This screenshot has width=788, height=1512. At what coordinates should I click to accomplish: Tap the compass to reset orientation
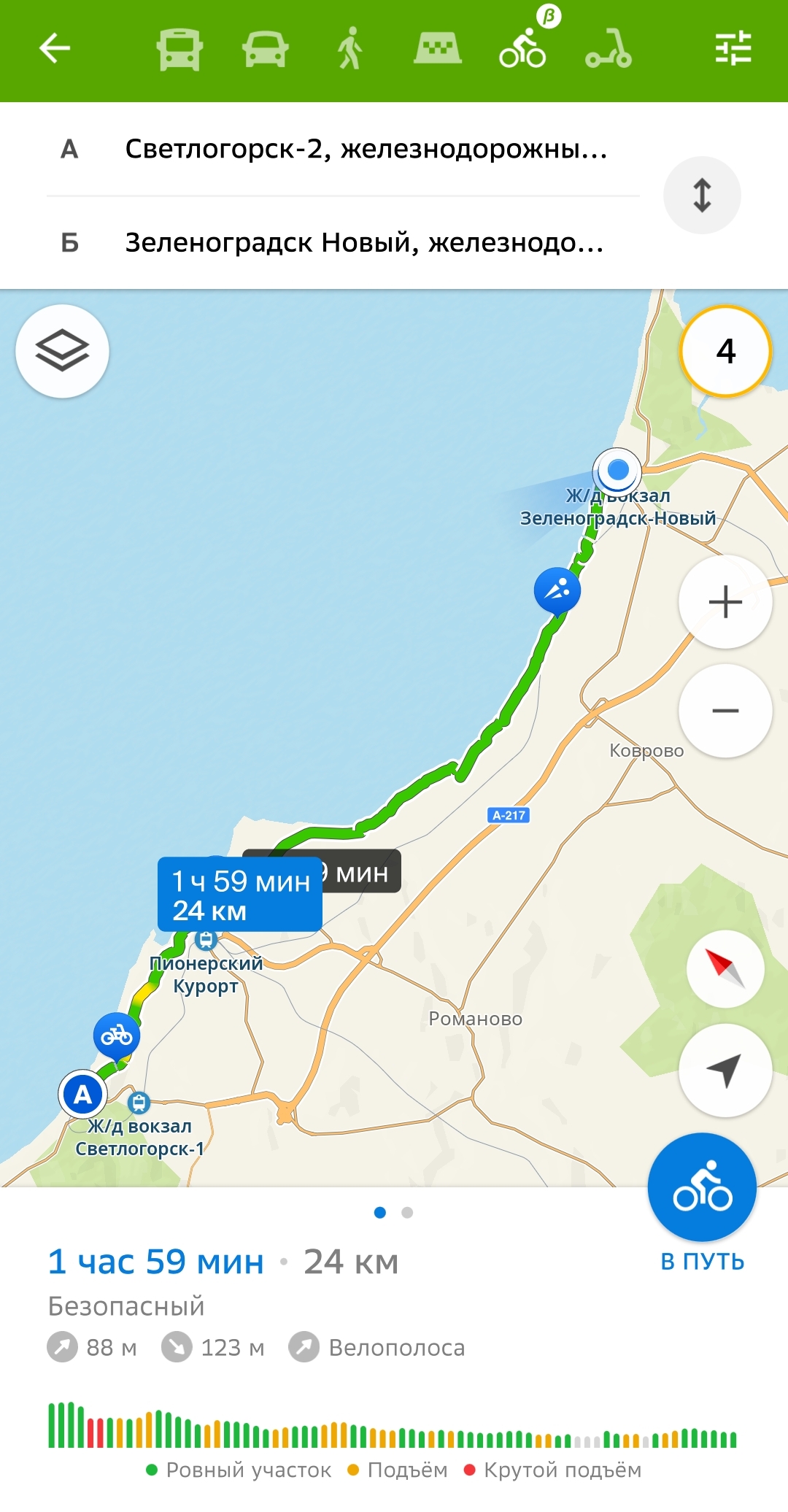725,969
